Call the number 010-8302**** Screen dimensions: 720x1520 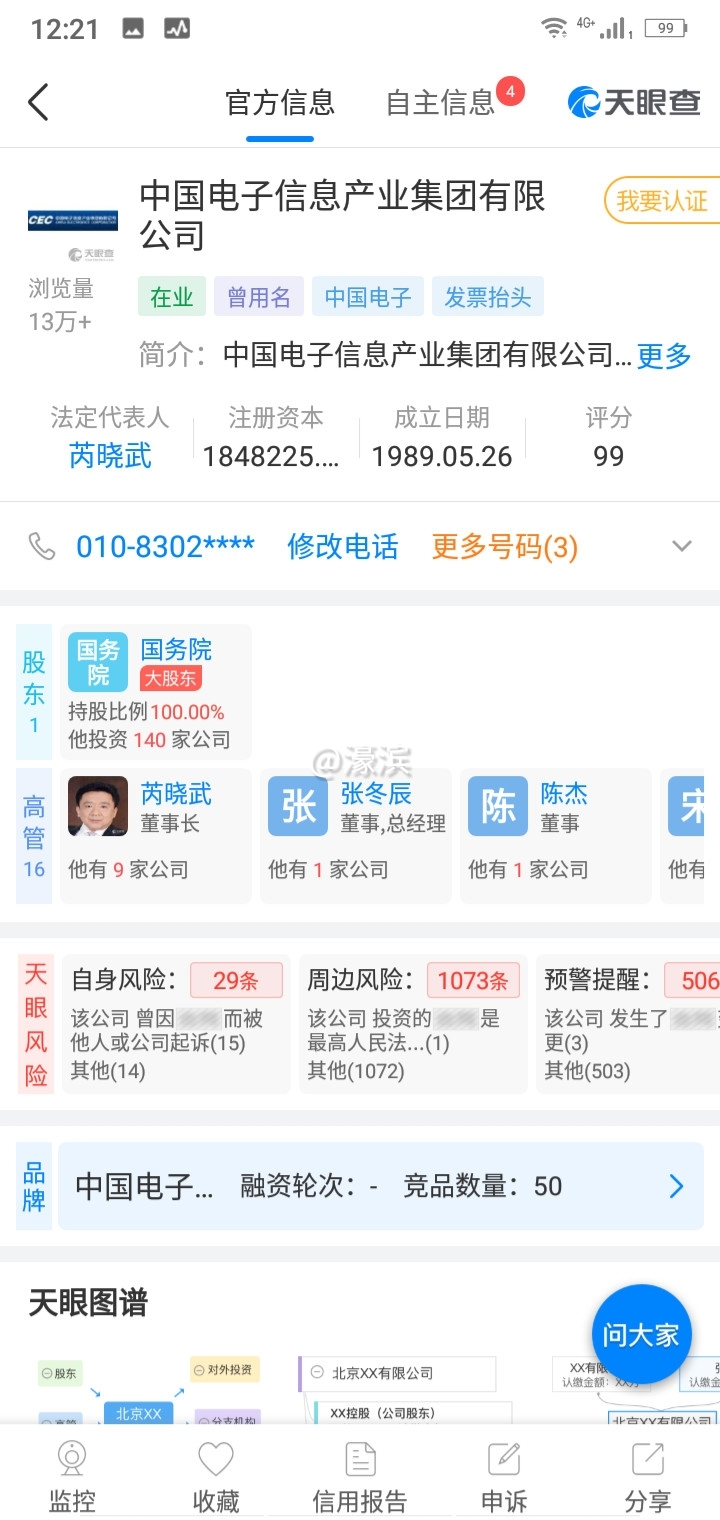165,547
